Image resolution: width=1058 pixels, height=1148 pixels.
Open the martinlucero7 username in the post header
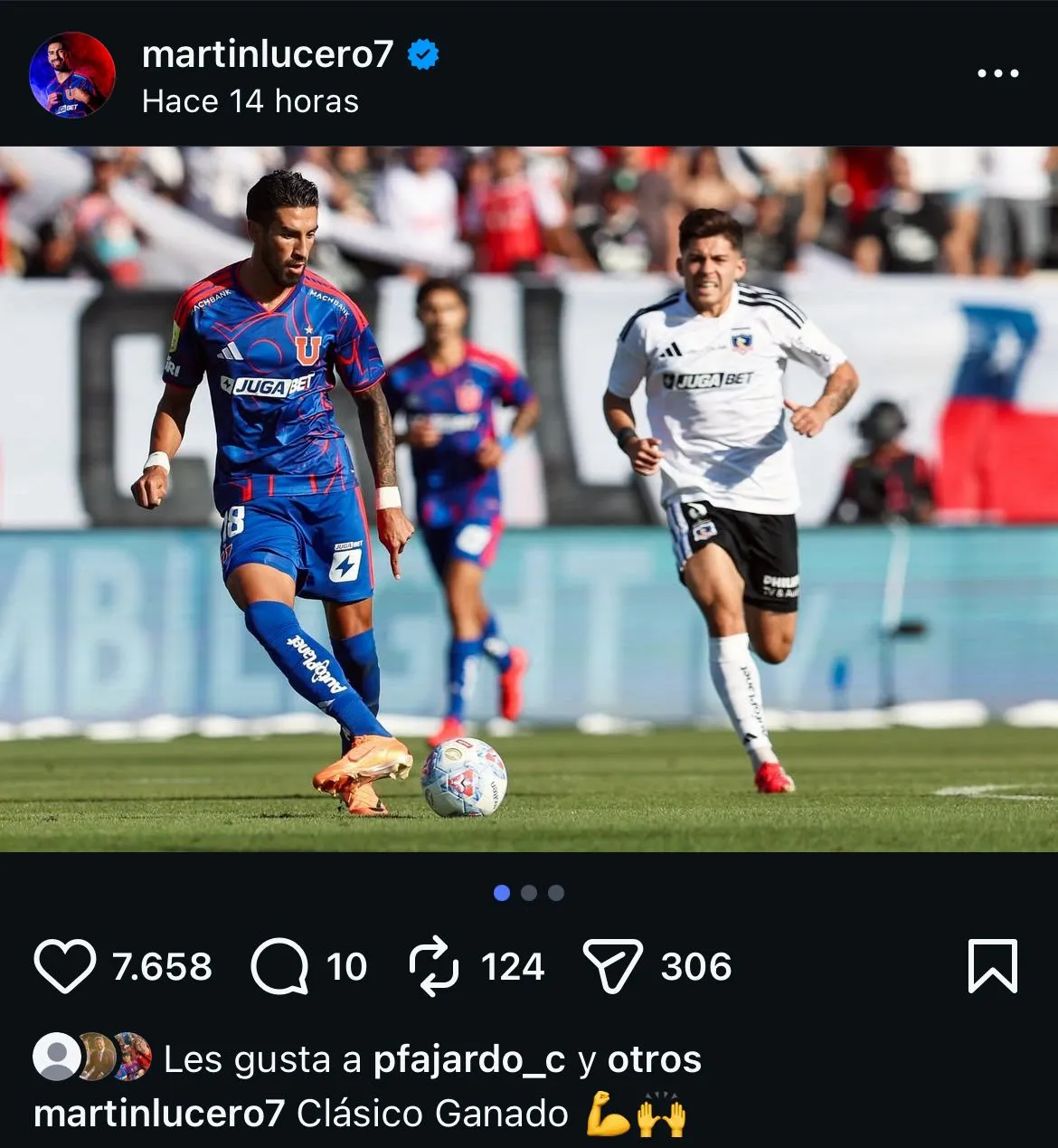tap(268, 54)
